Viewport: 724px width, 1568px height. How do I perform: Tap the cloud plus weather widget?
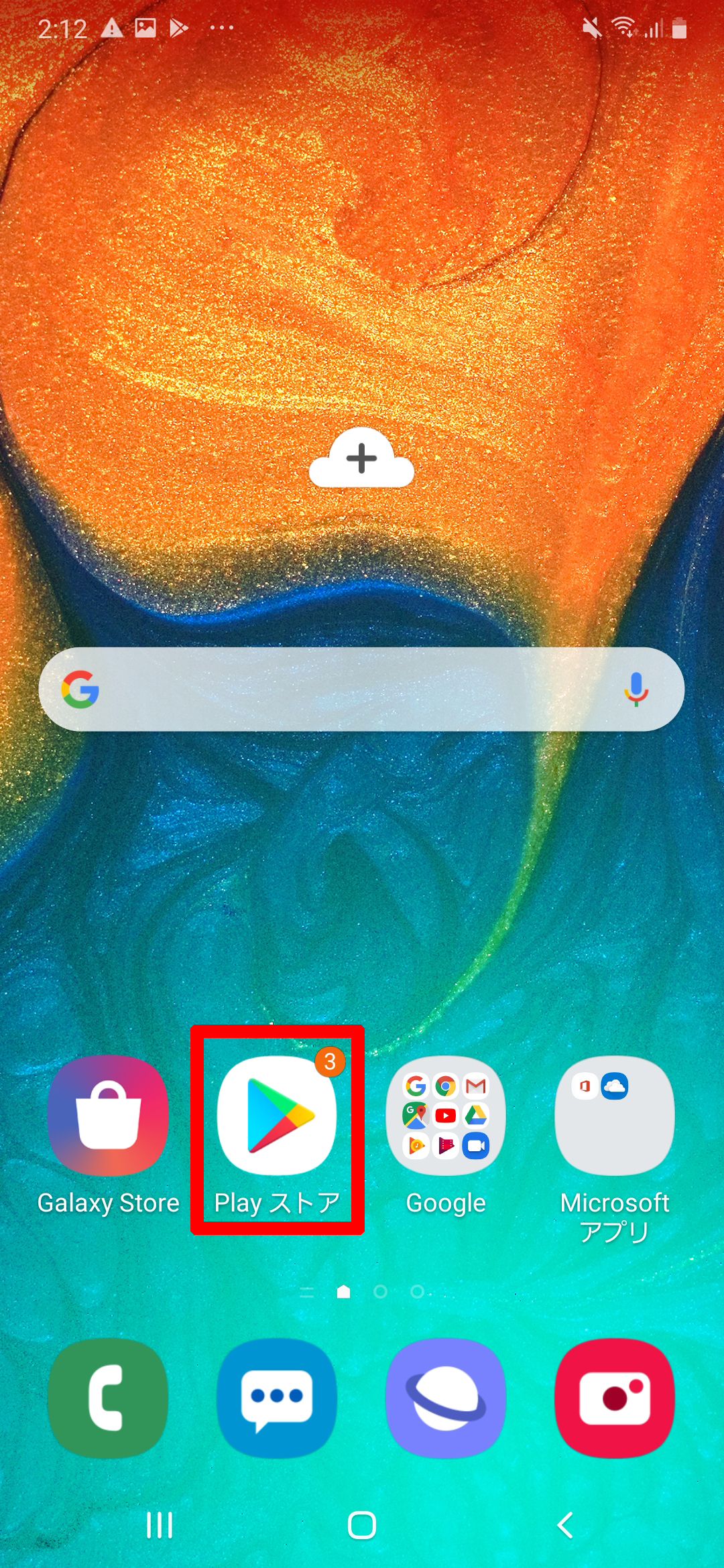click(361, 458)
